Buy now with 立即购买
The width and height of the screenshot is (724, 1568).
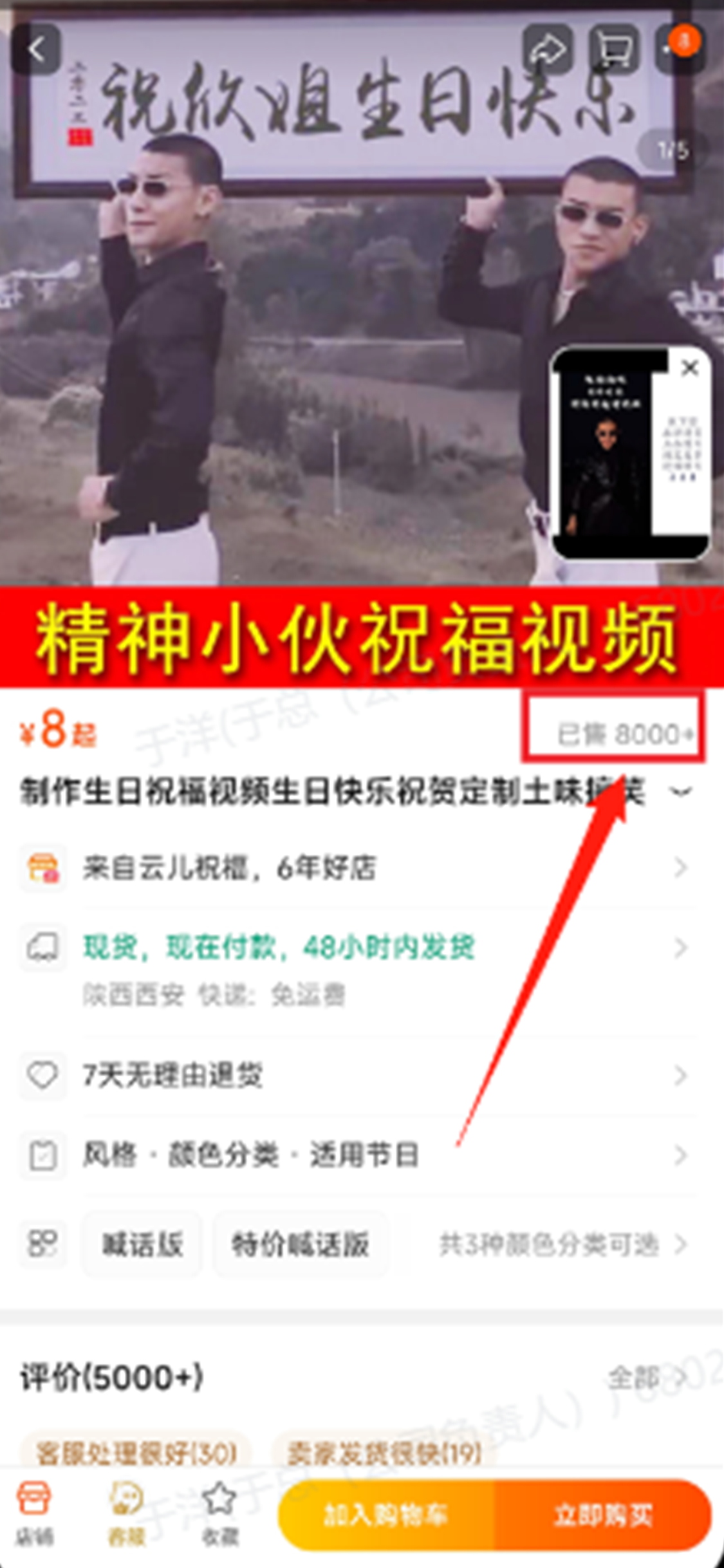(x=603, y=1514)
